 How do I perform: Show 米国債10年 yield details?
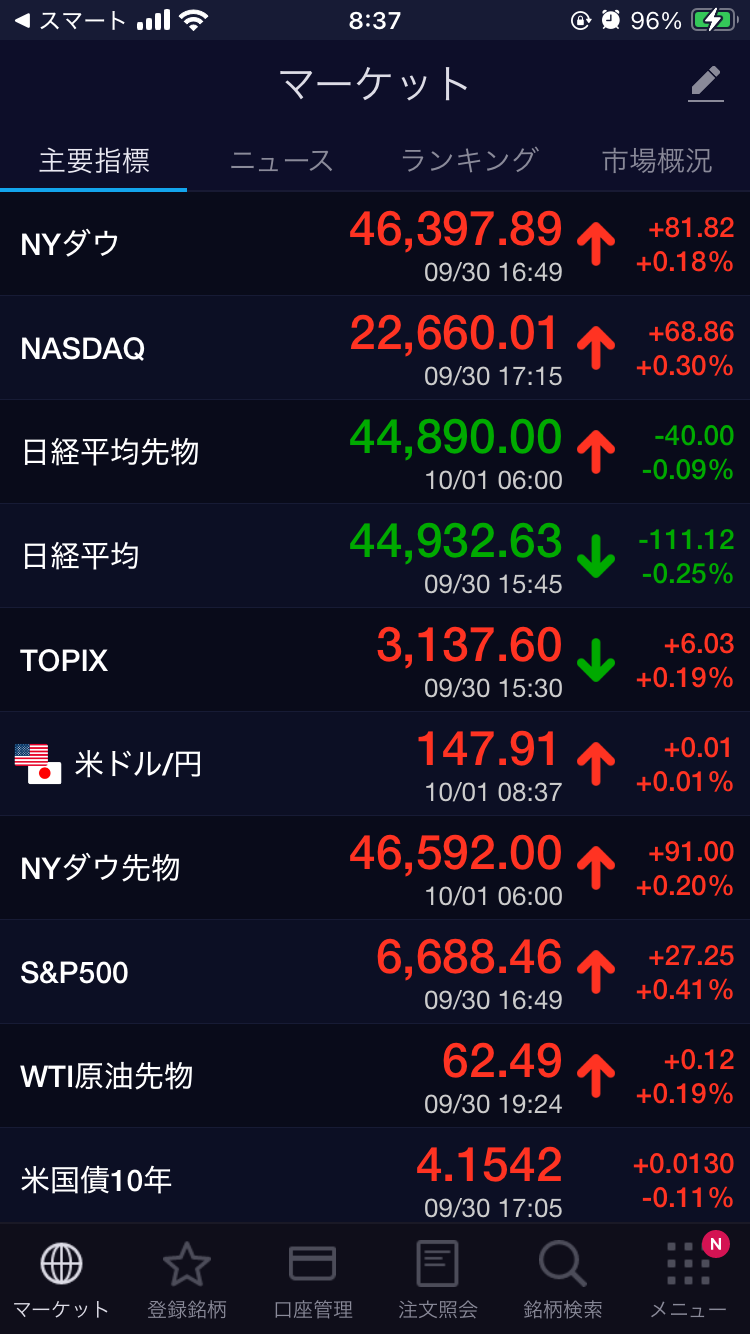[375, 1178]
